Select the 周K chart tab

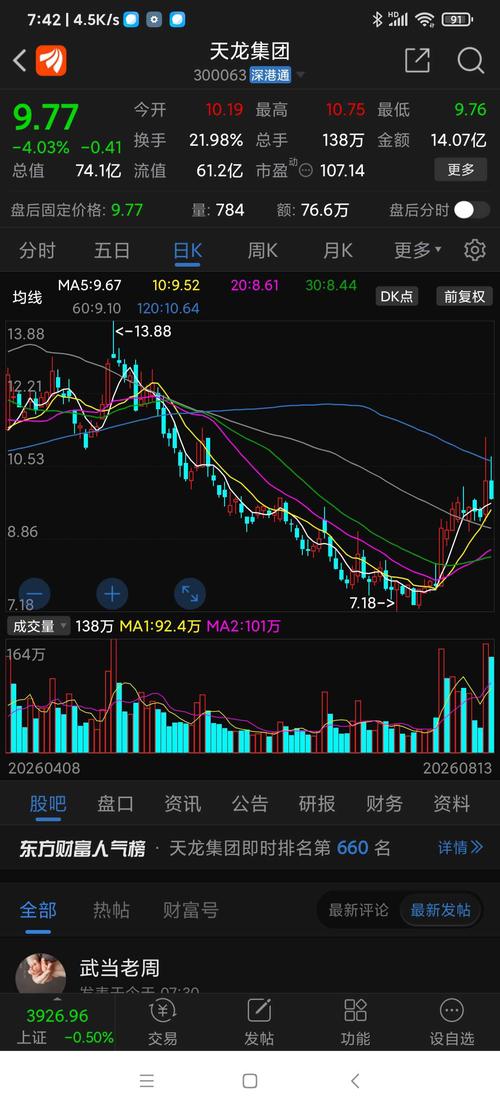pos(262,250)
